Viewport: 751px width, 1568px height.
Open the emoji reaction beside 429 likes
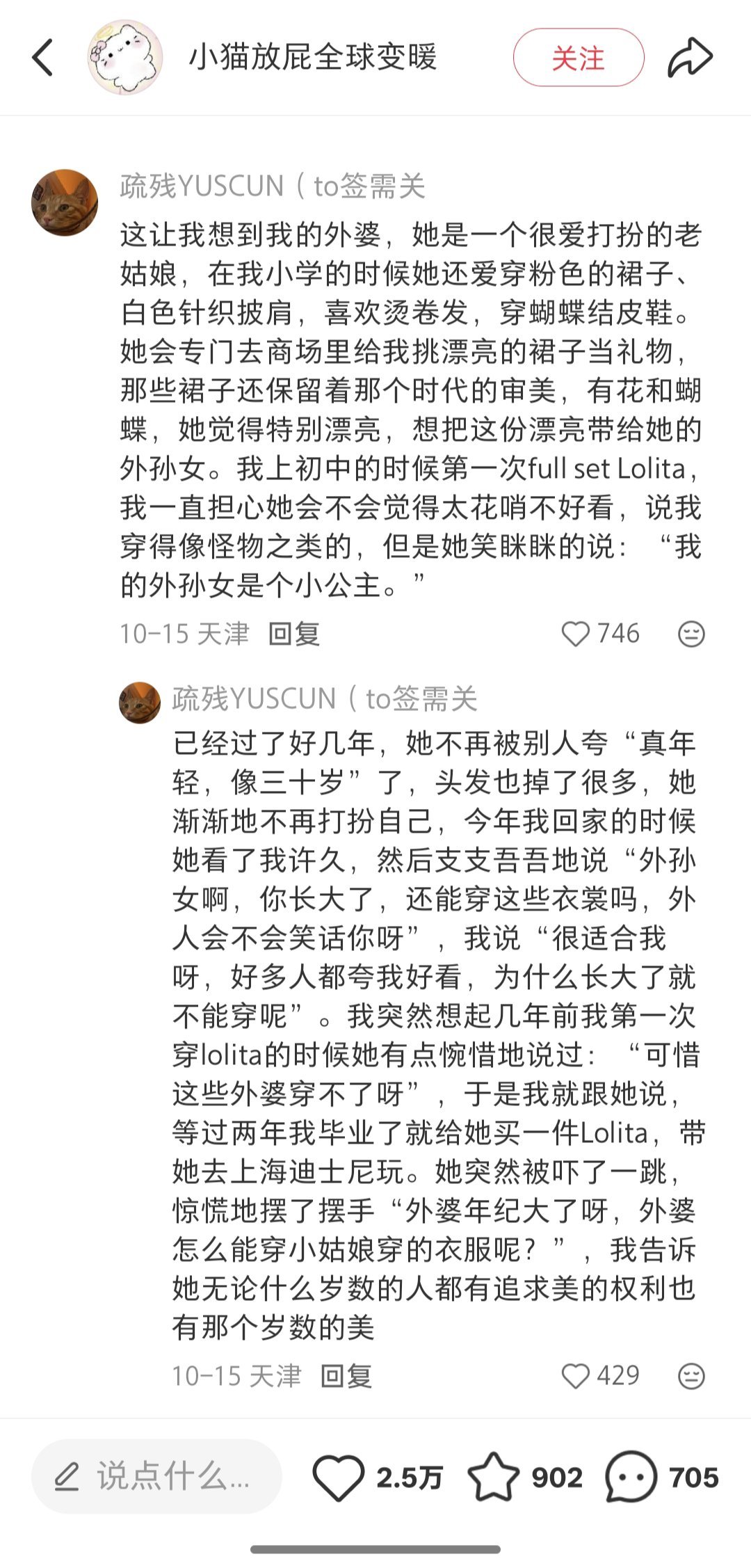coord(691,1376)
